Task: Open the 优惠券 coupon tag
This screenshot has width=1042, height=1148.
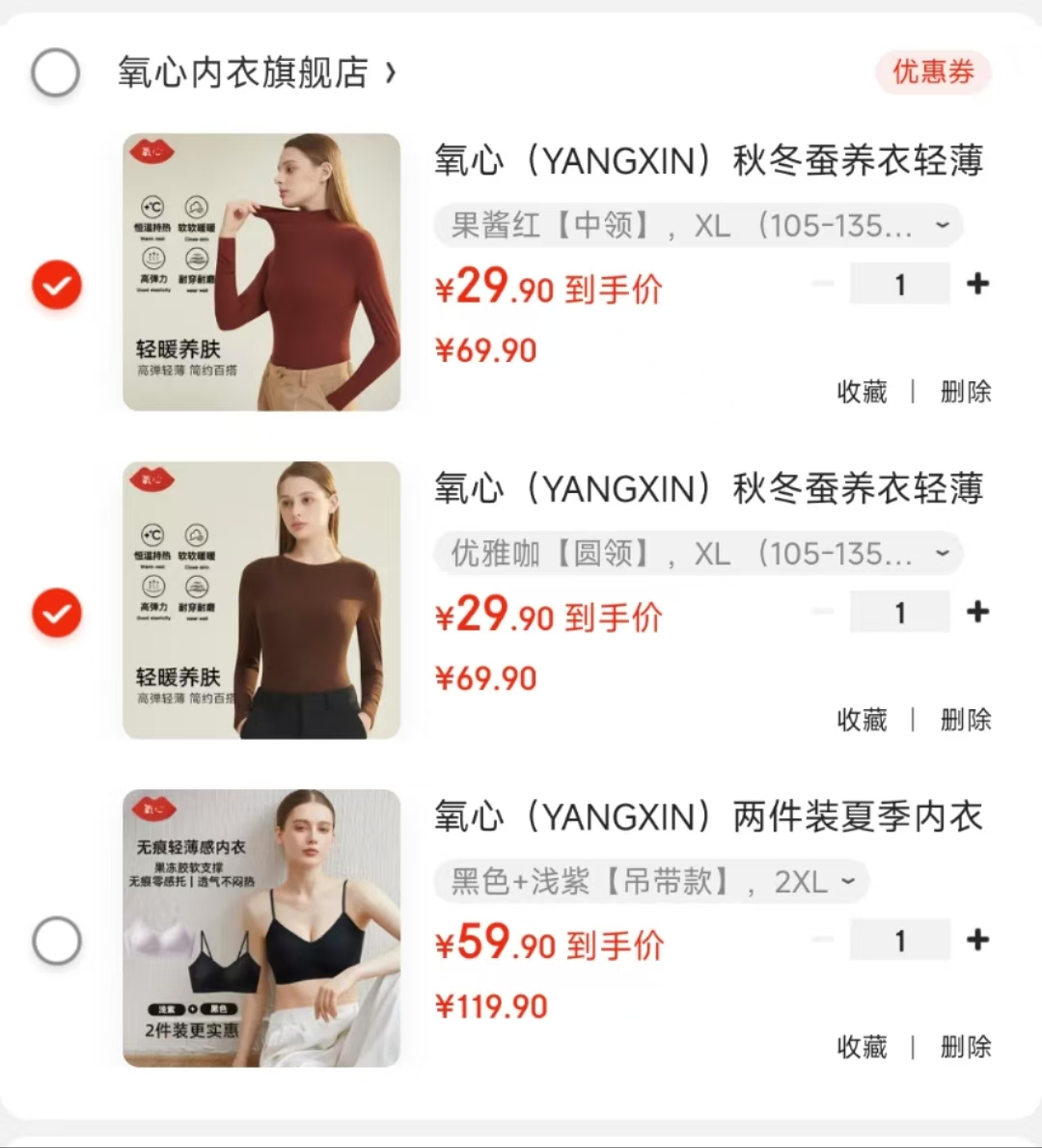Action: (x=932, y=71)
